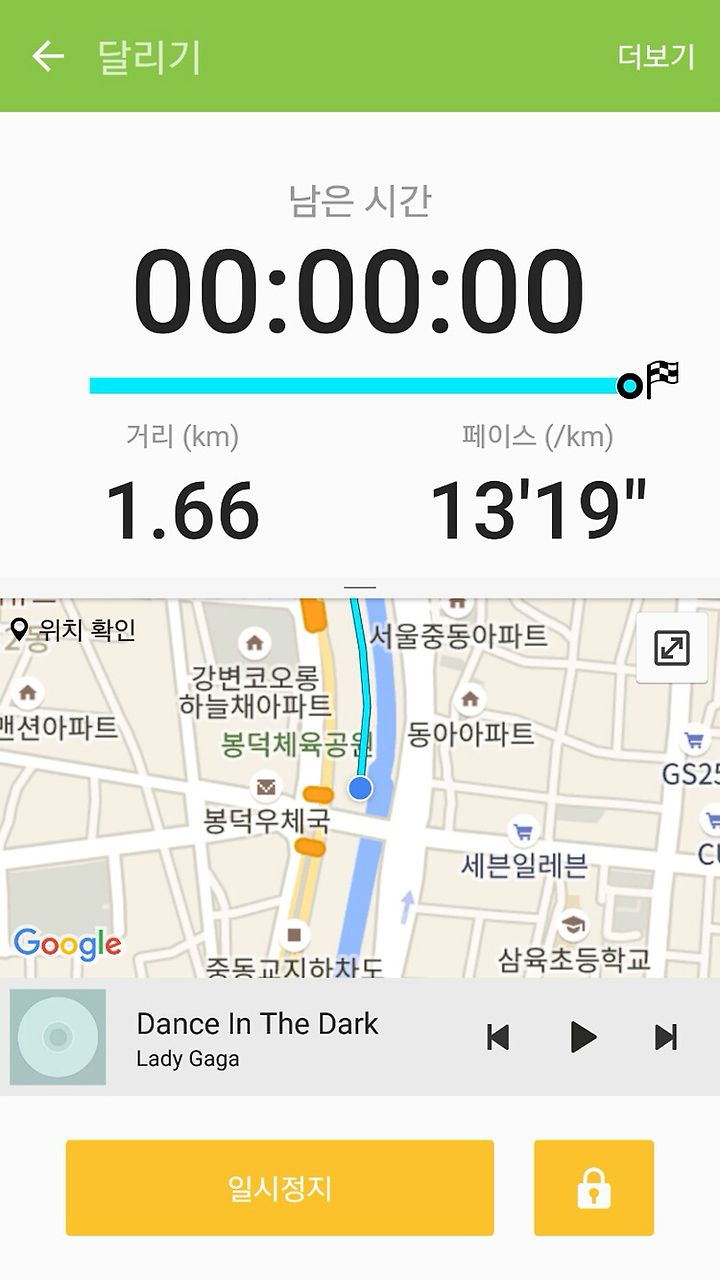Screen dimensions: 720x1280
Task: Play Dance In The Dark
Action: click(x=583, y=1037)
